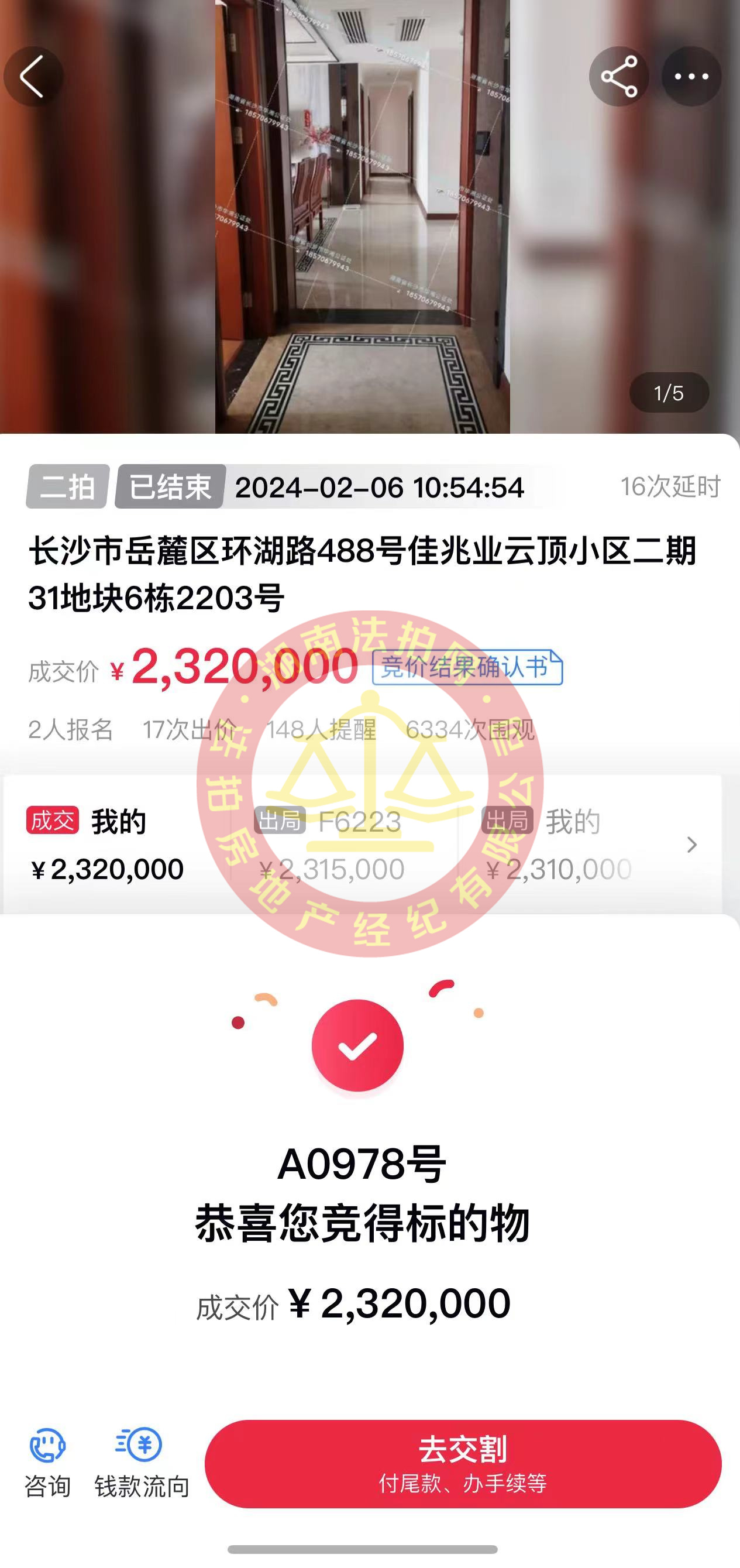Screen dimensions: 740x1568
Task: Open the 竞价结果确认书 document
Action: pyautogui.click(x=467, y=668)
